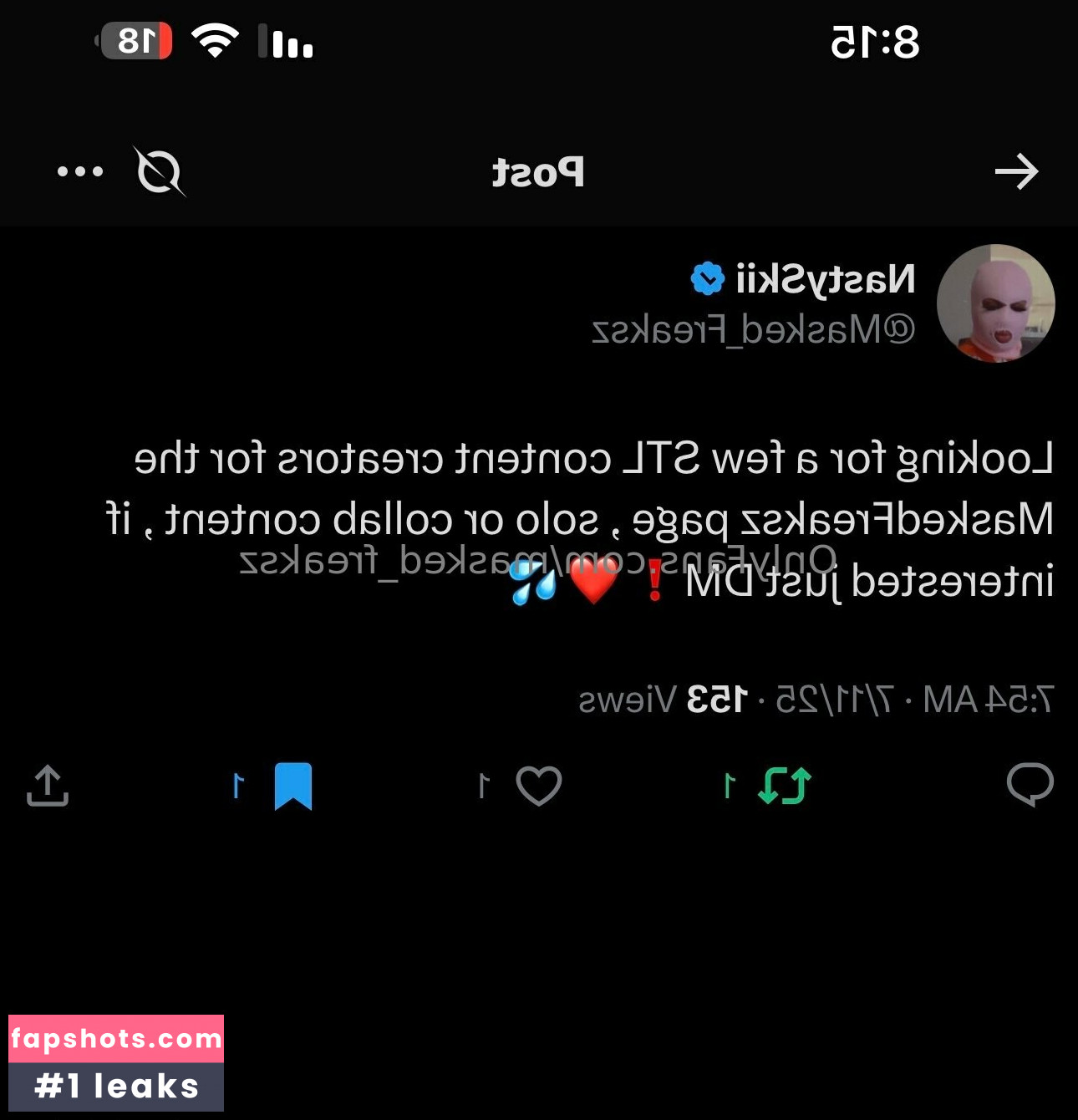Like the post with the heart icon
Image resolution: width=1078 pixels, height=1120 pixels.
[539, 786]
